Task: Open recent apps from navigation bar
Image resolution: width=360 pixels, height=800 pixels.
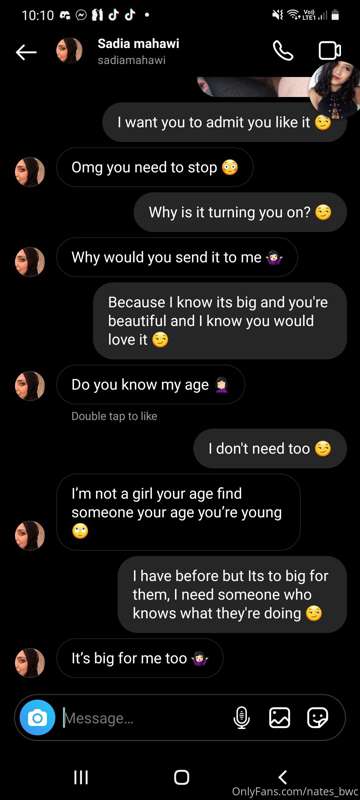Action: click(81, 777)
